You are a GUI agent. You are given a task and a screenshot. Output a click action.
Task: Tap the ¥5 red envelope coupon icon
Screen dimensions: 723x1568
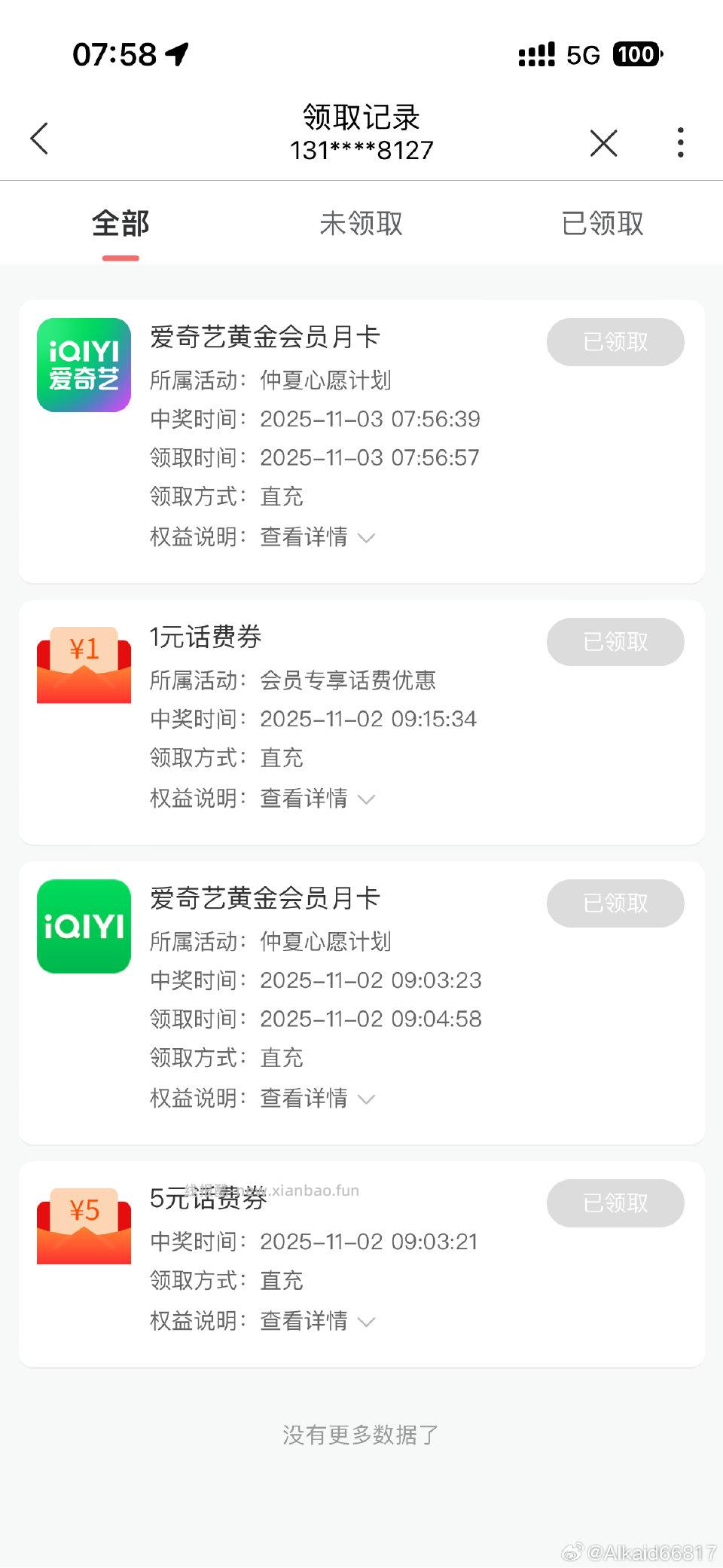point(83,1225)
